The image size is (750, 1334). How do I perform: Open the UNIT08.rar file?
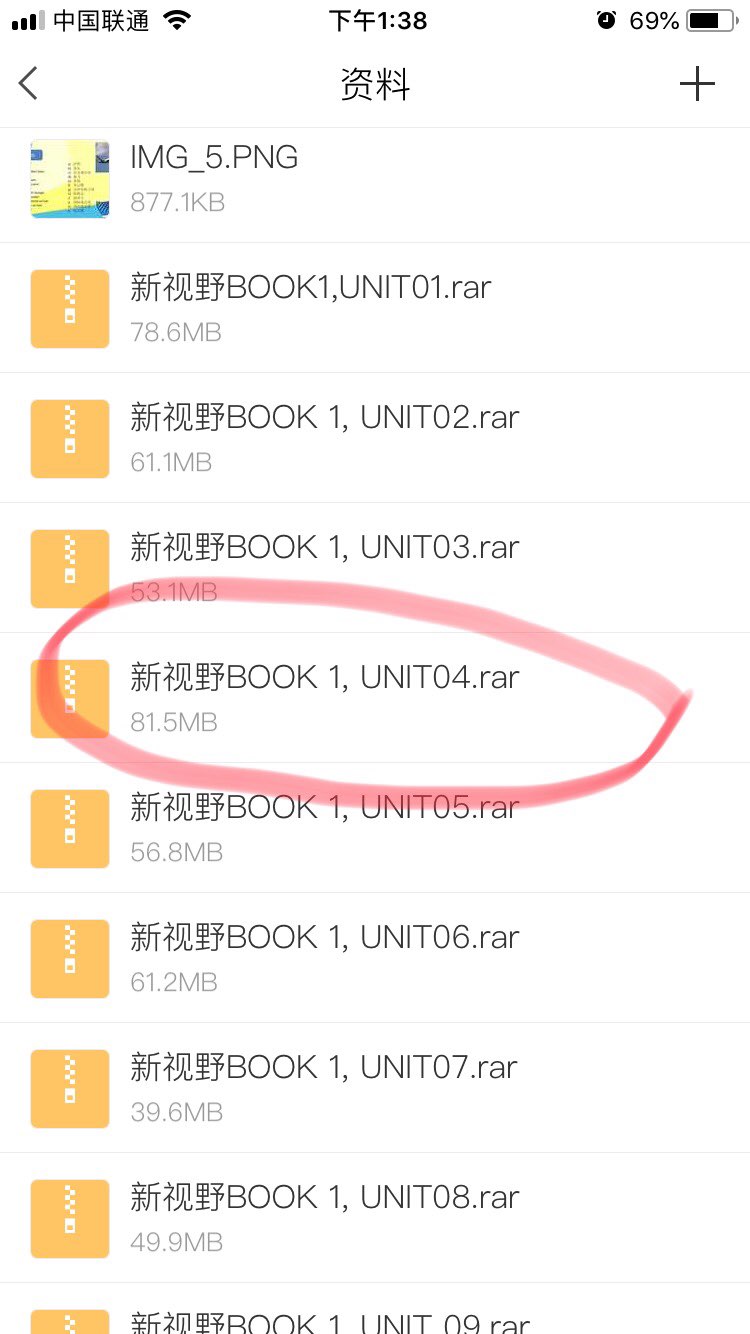[x=324, y=1217]
